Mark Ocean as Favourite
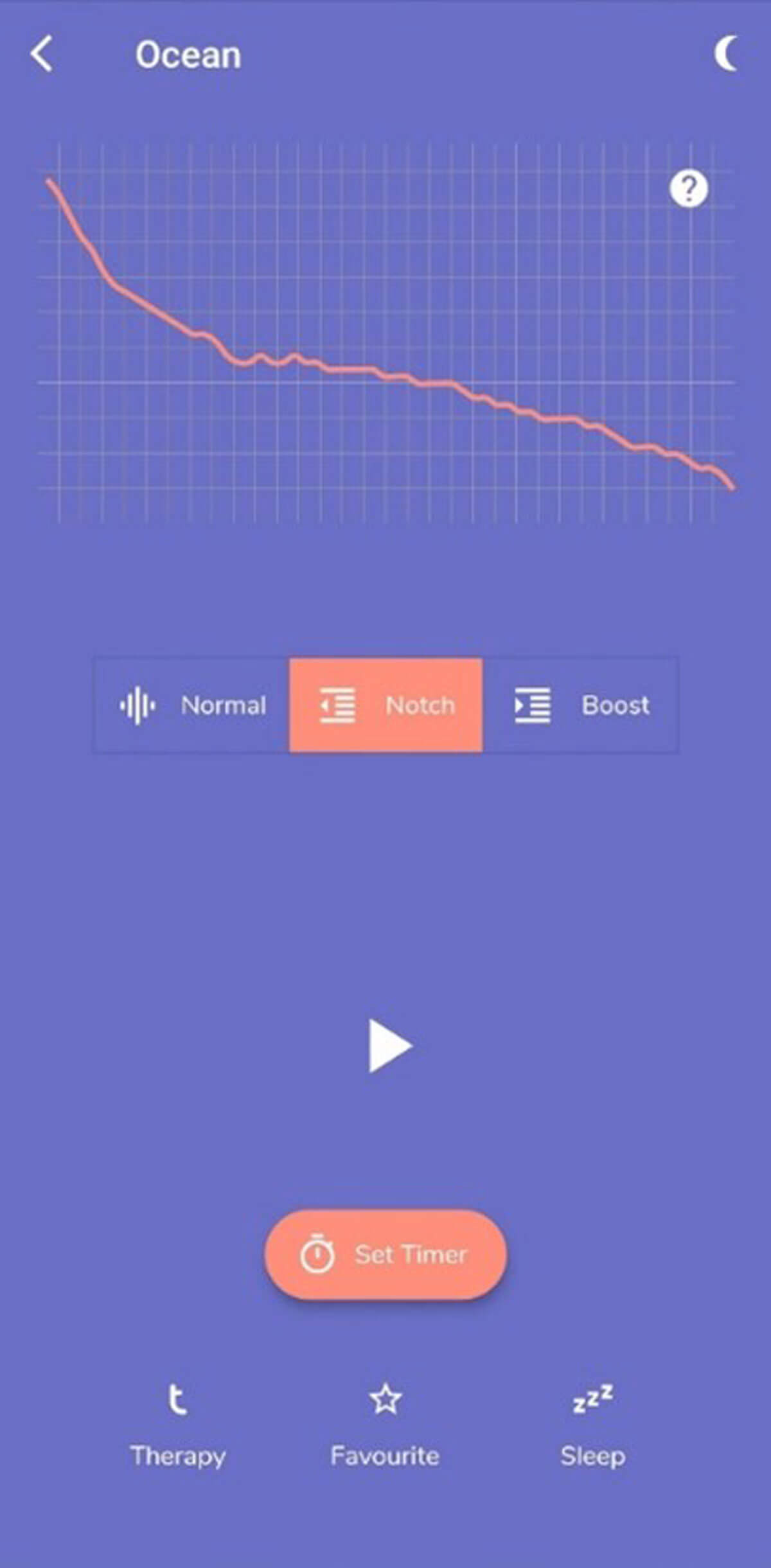Viewport: 771px width, 1568px height. [x=385, y=1426]
